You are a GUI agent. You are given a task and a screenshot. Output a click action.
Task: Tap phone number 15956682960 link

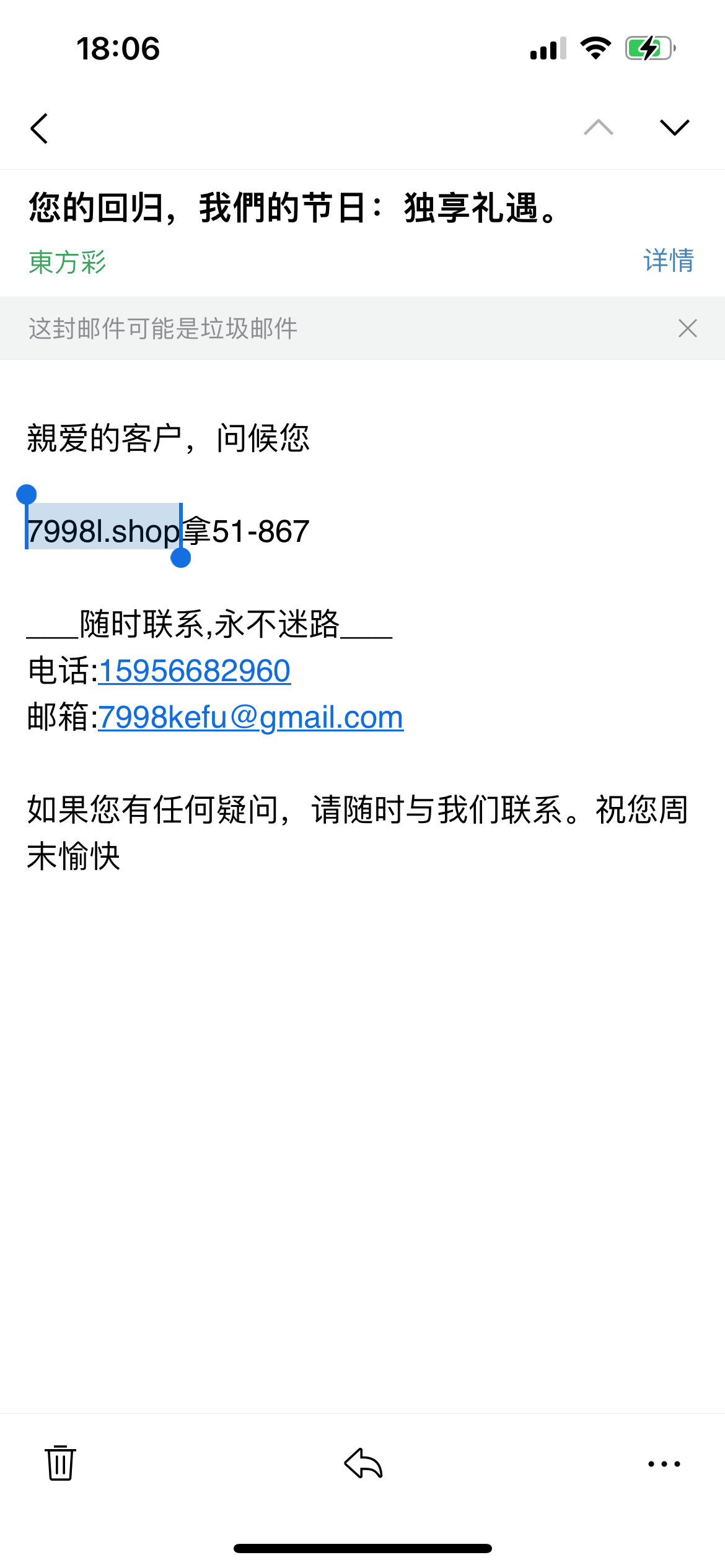tap(195, 671)
